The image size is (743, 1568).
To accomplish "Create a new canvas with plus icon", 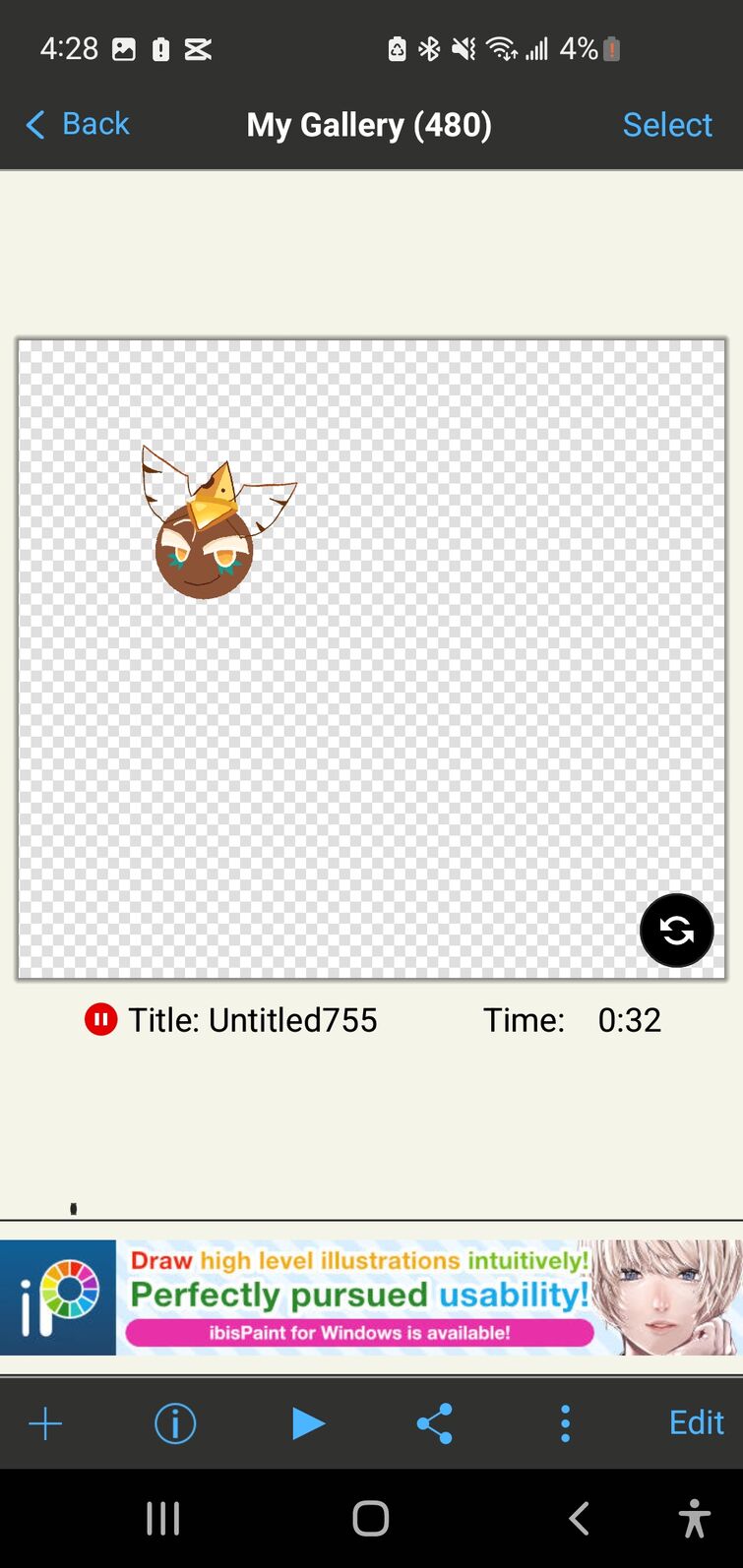I will 45,1423.
